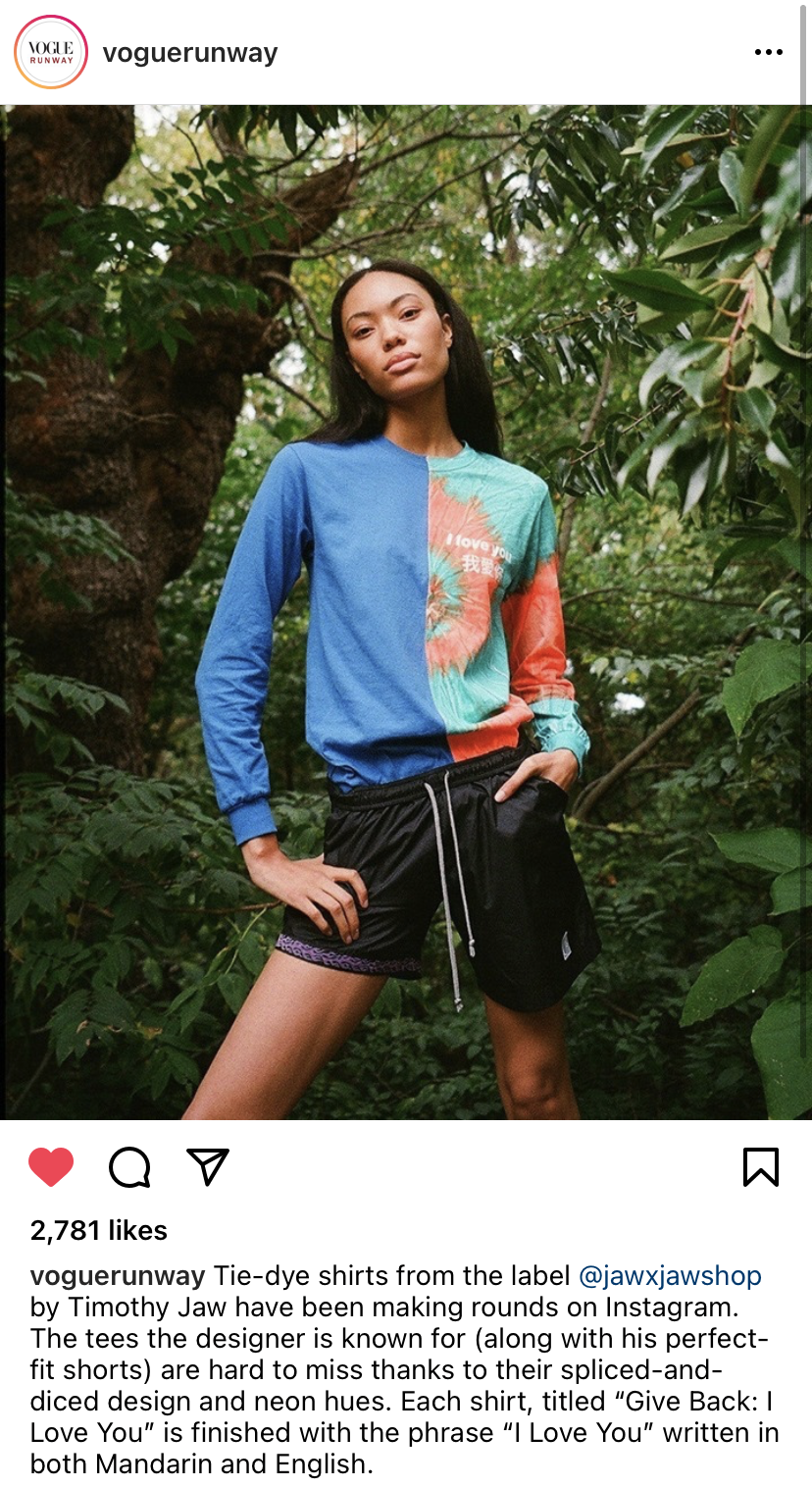Open comments with the speech bubble icon
Viewport: 812px width, 1487px height.
pyautogui.click(x=129, y=1167)
